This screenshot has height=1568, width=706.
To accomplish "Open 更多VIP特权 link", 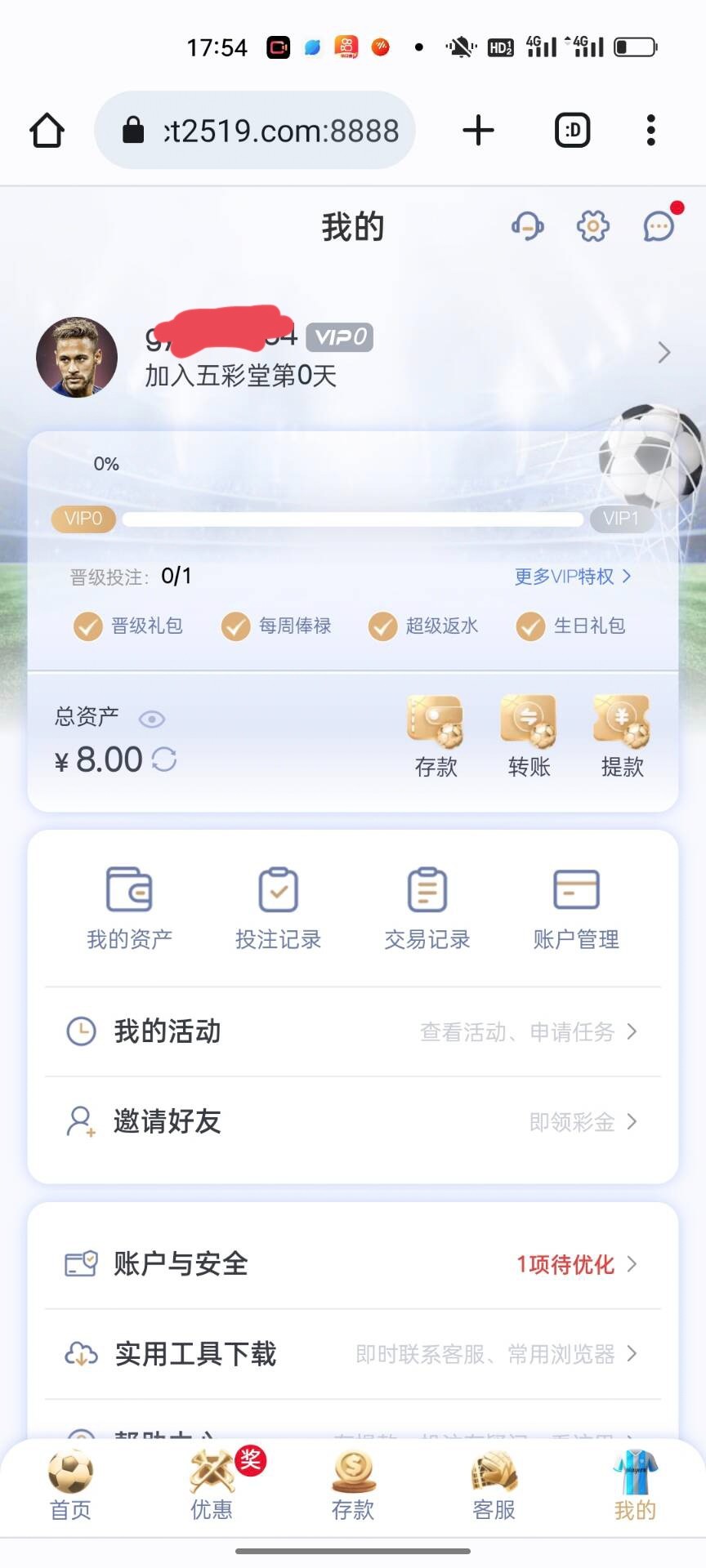I will (x=572, y=577).
